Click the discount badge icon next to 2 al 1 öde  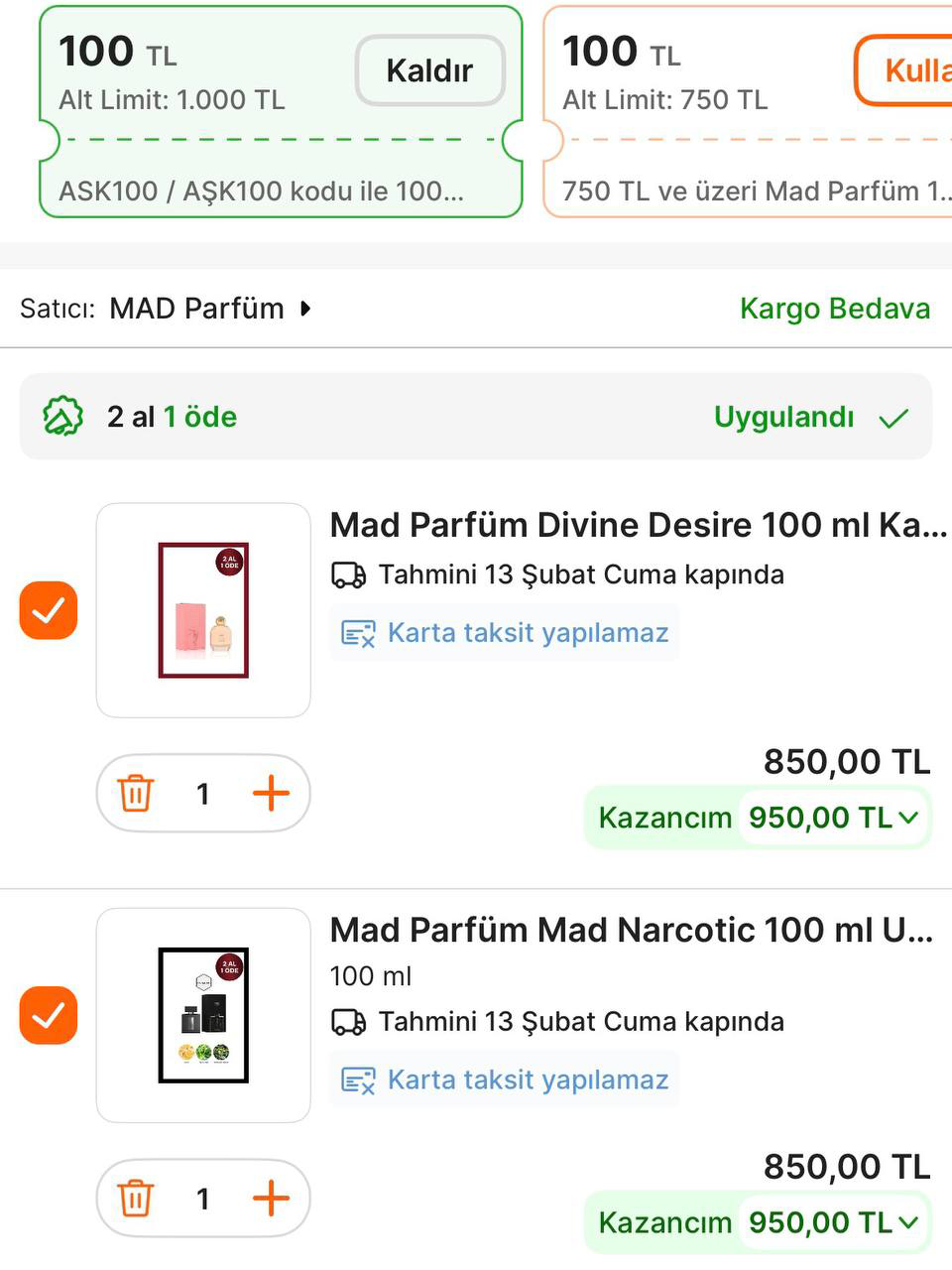click(62, 417)
